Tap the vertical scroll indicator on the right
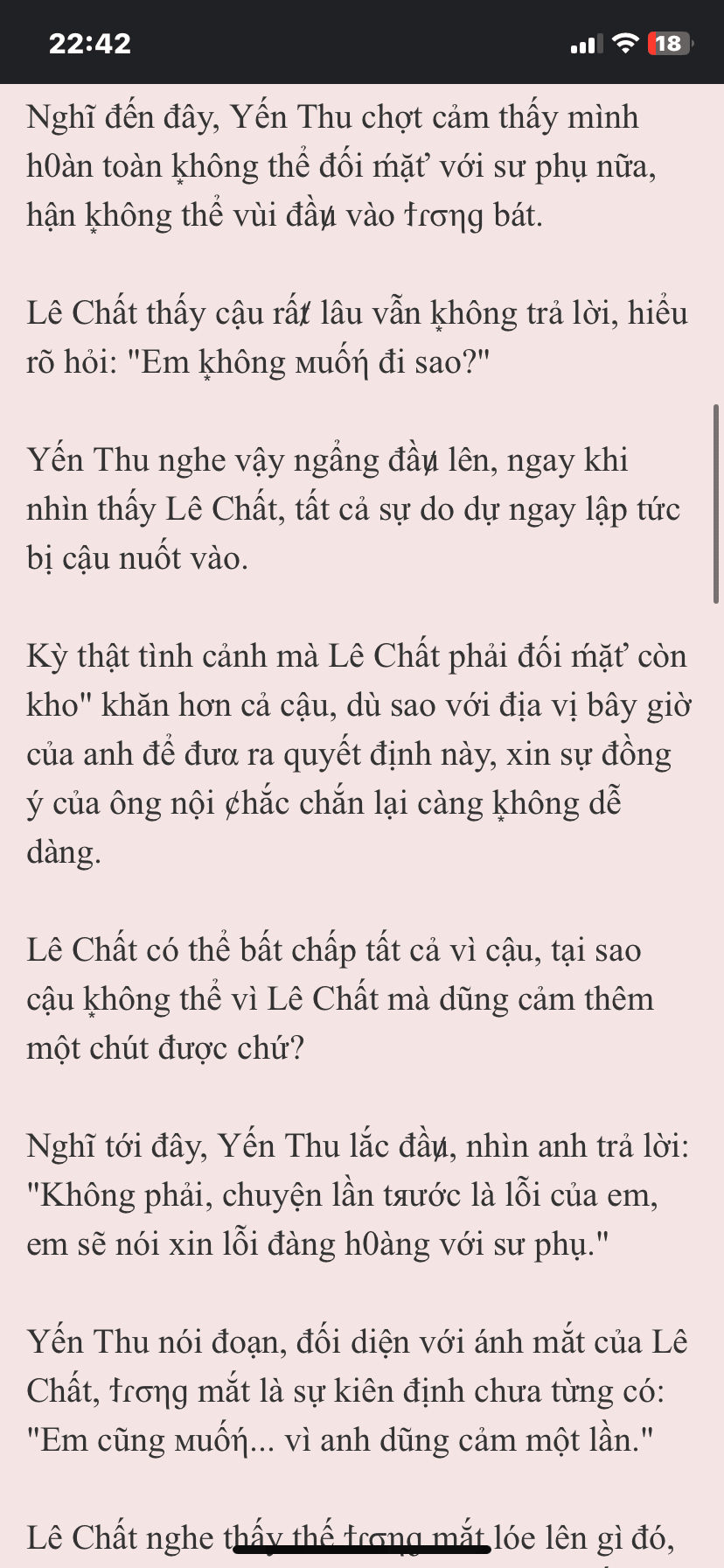724x1568 pixels. coord(716,505)
